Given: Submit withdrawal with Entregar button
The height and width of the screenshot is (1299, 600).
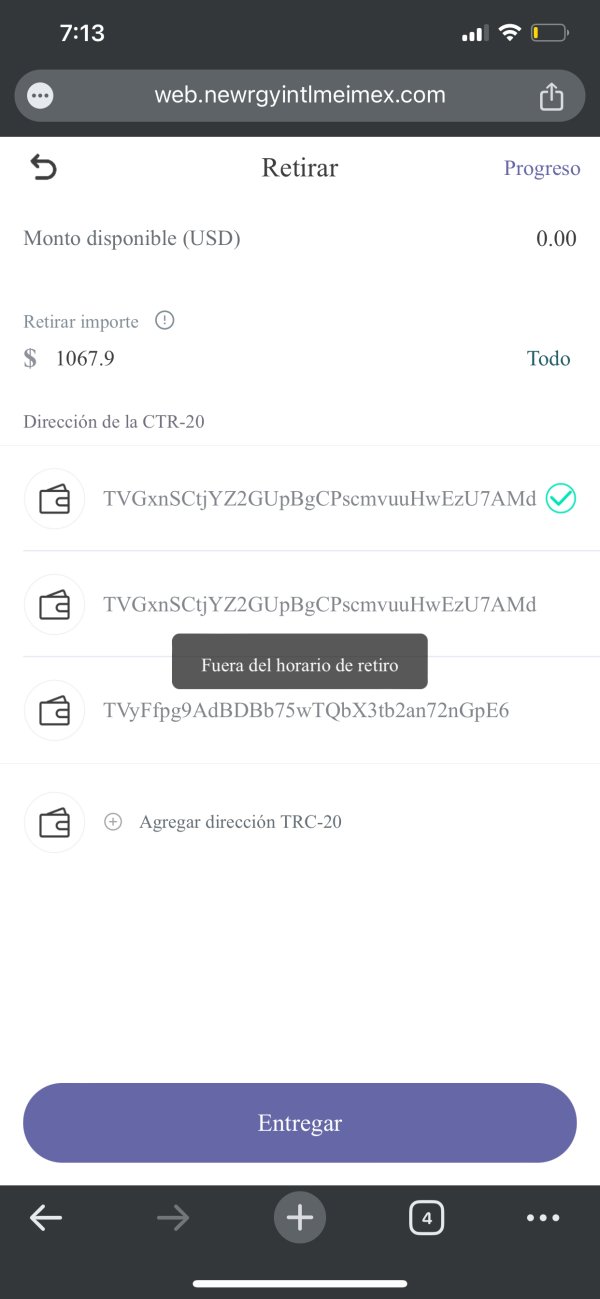Looking at the screenshot, I should tap(300, 1123).
